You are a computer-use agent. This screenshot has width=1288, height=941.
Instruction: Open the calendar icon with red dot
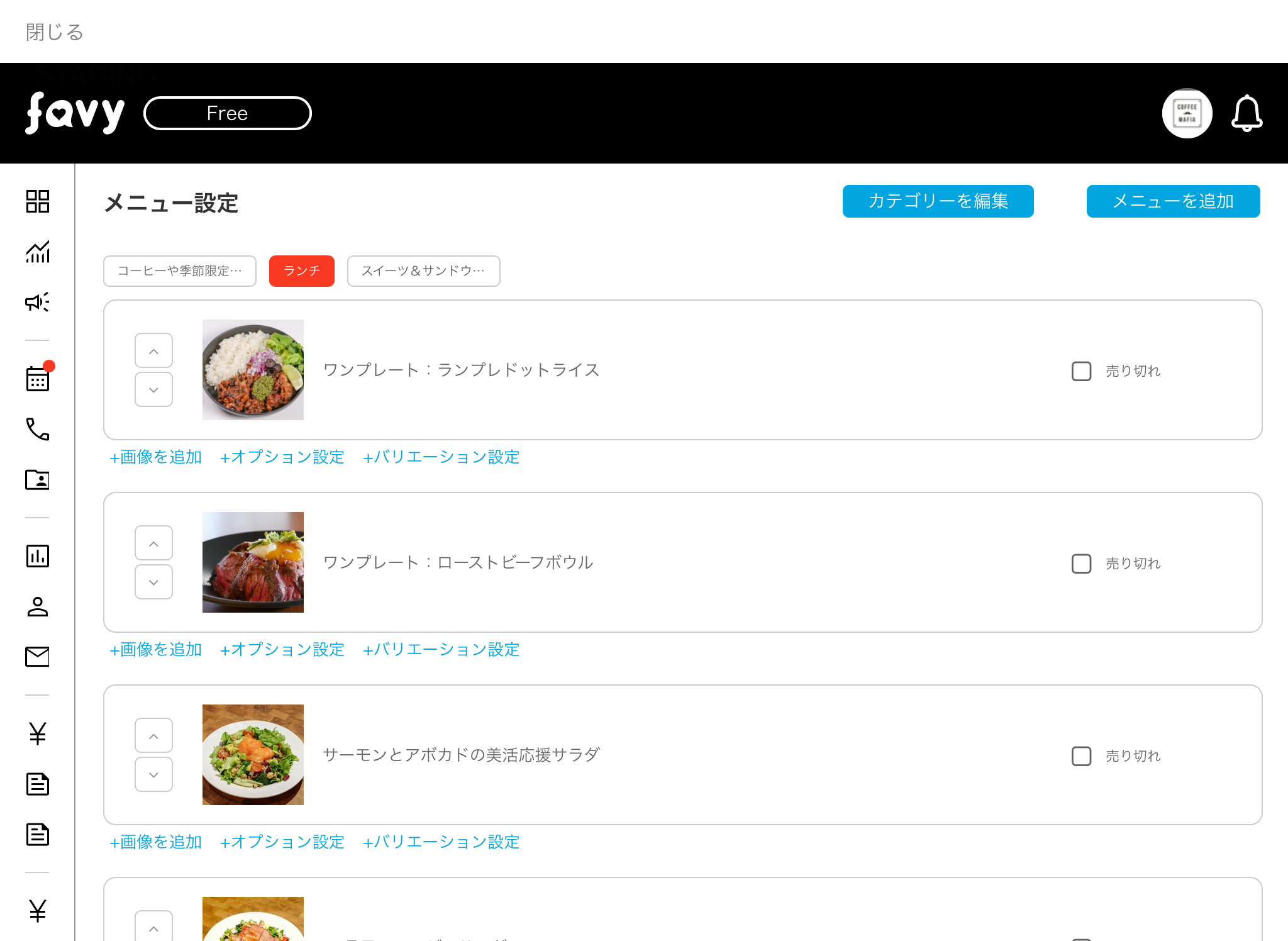38,379
